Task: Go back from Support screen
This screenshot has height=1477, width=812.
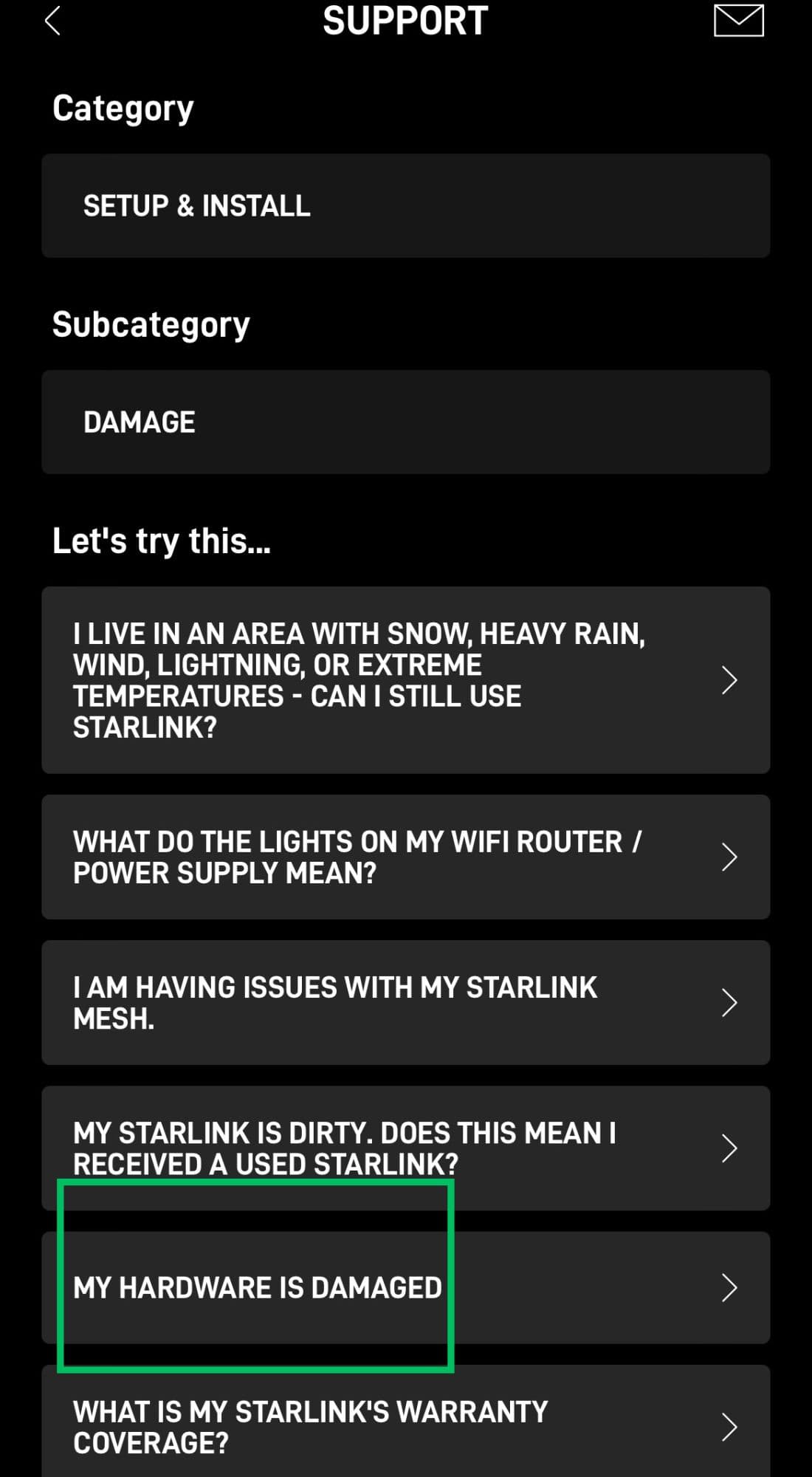Action: [x=52, y=21]
